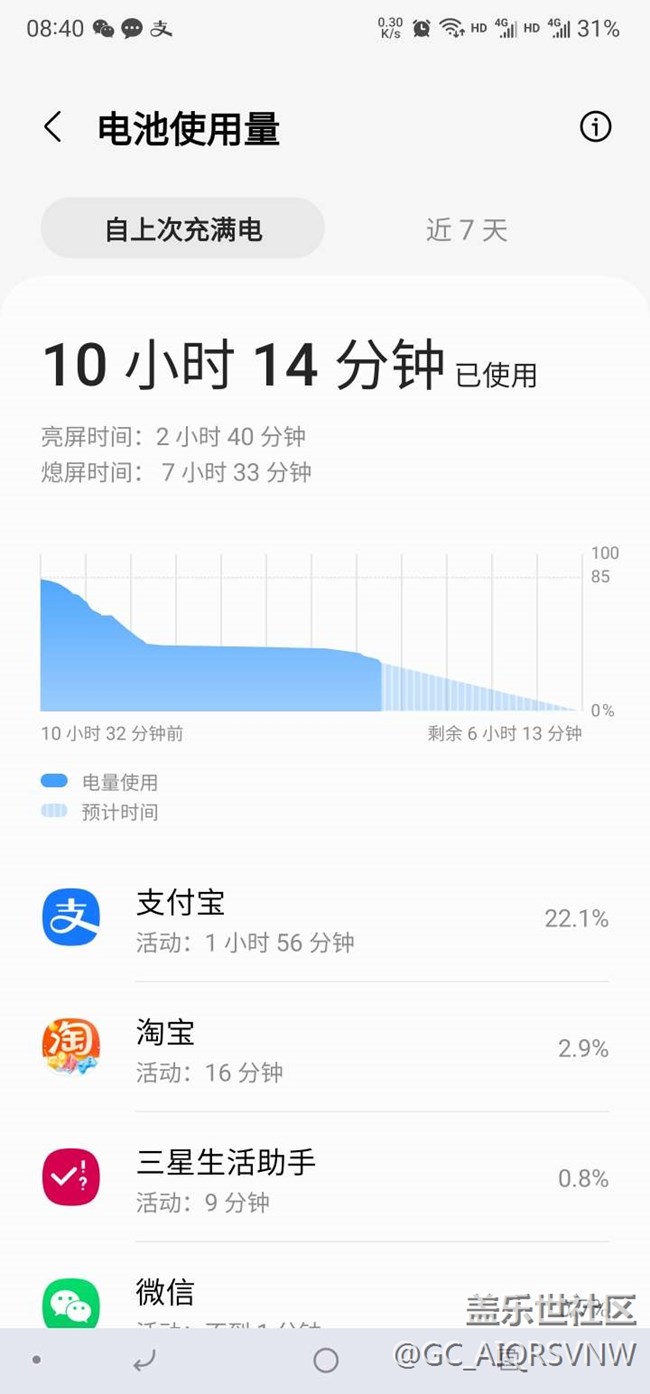
Task: Open the info icon in top bar
Action: click(595, 127)
